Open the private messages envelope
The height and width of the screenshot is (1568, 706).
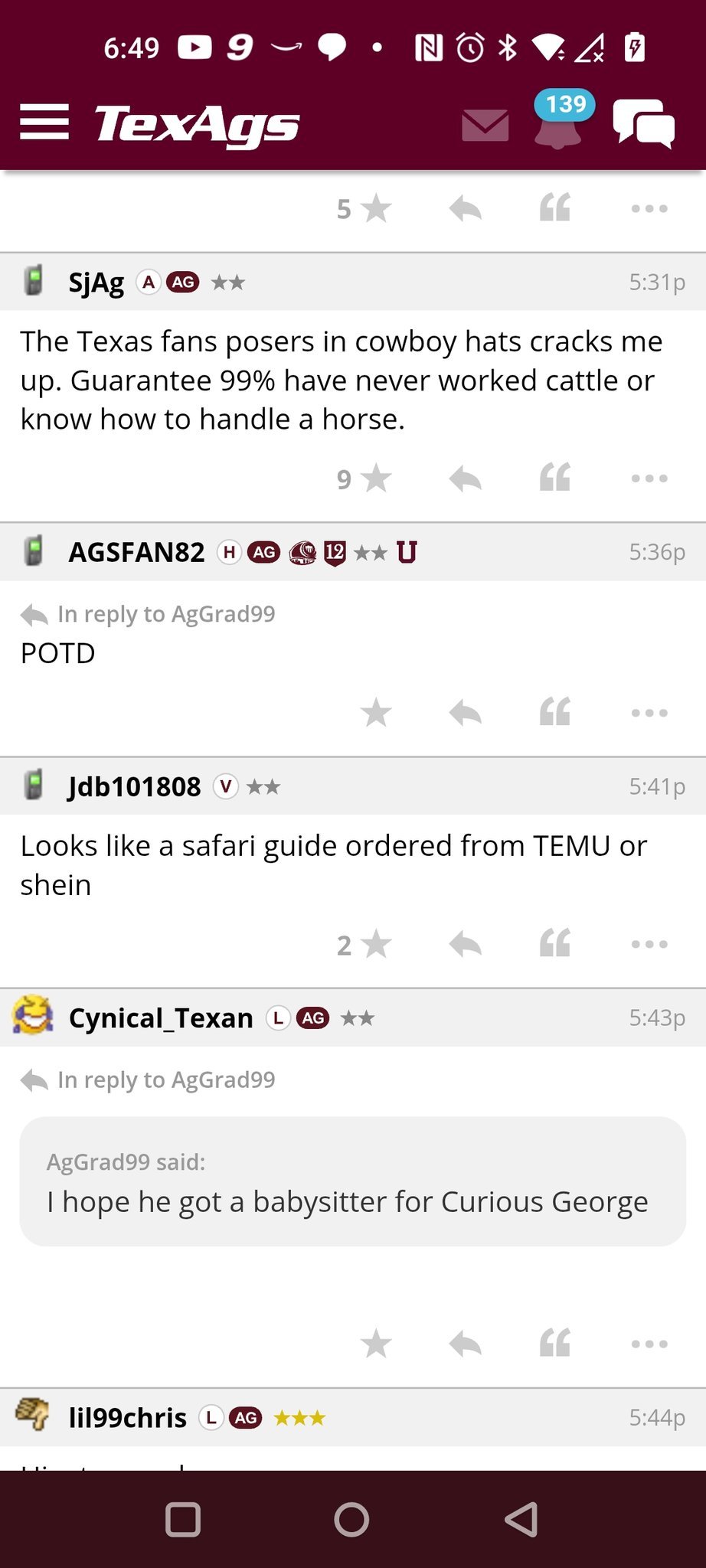[485, 126]
